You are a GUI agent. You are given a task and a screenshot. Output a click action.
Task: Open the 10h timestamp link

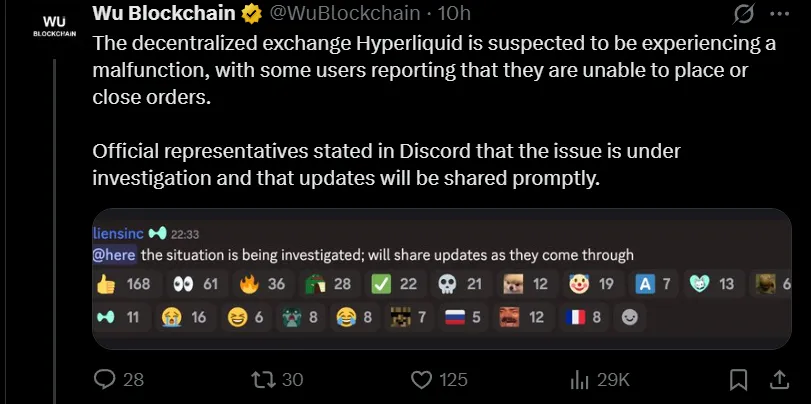pos(455,14)
